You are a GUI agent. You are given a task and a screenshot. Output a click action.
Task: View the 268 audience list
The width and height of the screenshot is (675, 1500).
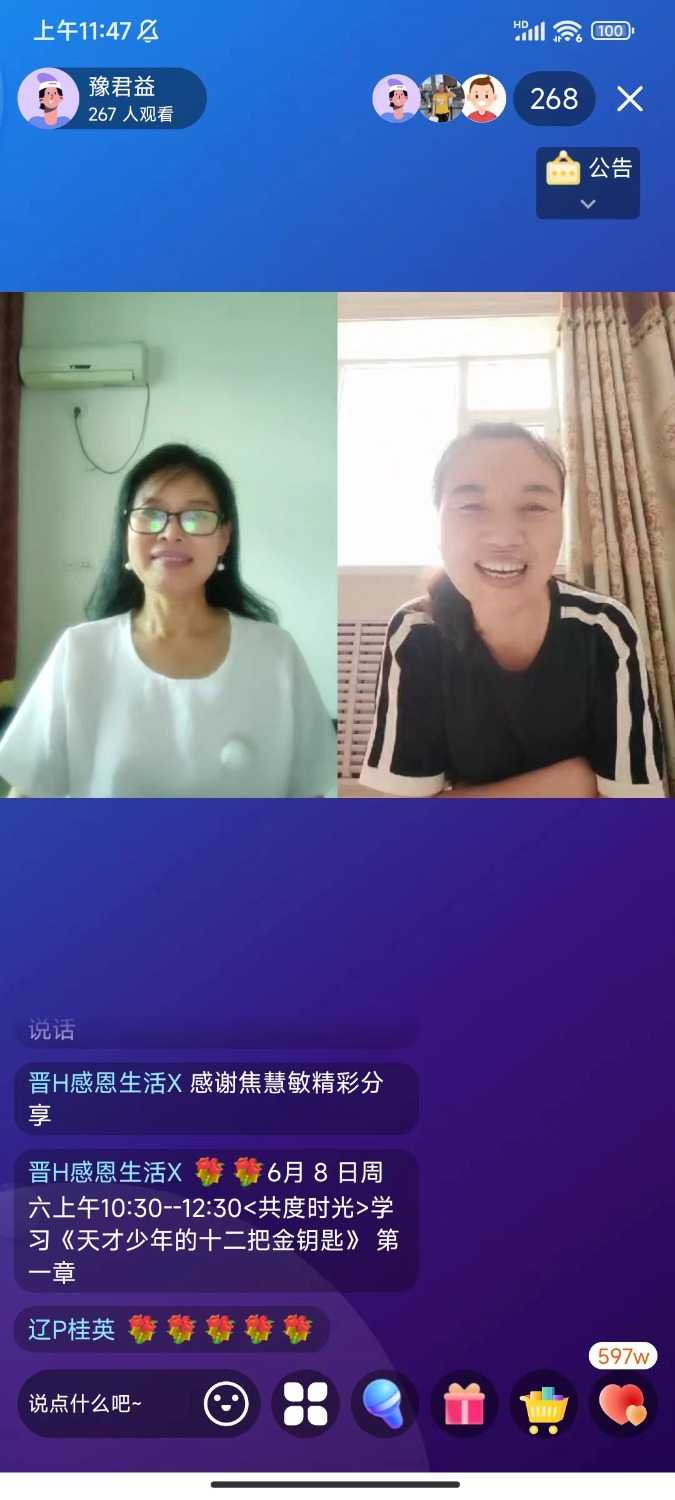click(554, 99)
